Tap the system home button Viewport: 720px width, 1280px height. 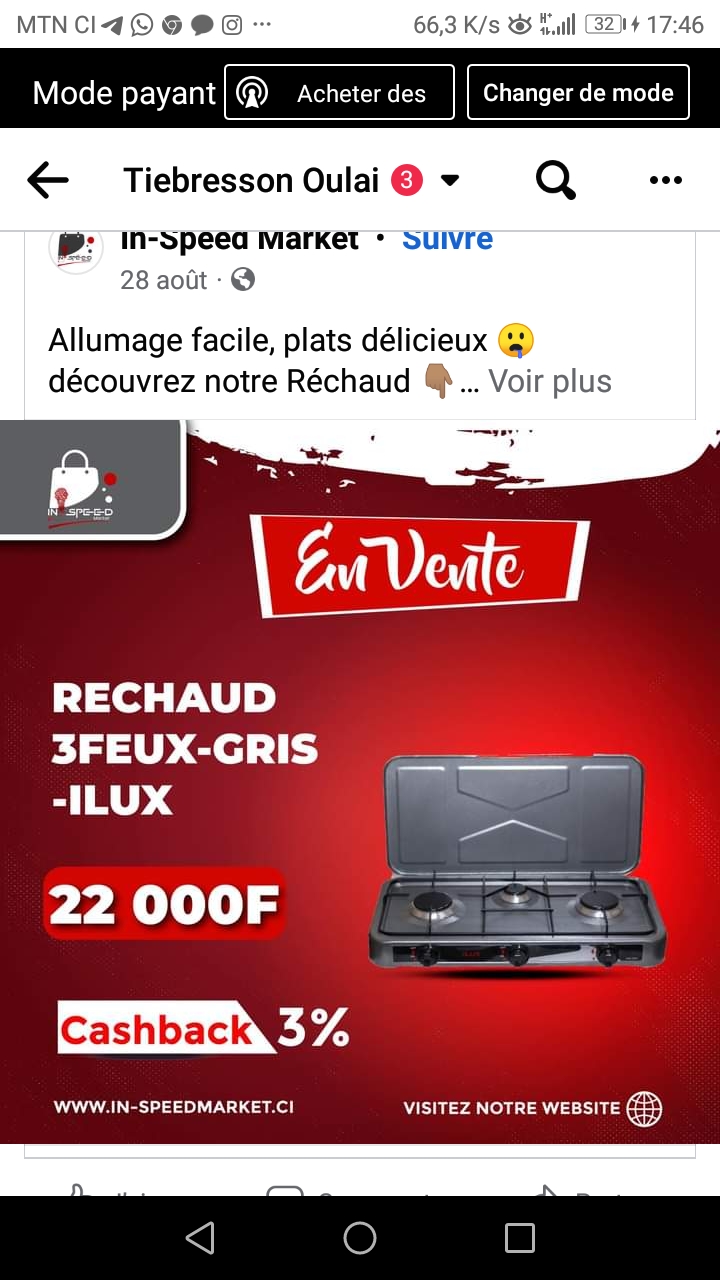tap(360, 1238)
